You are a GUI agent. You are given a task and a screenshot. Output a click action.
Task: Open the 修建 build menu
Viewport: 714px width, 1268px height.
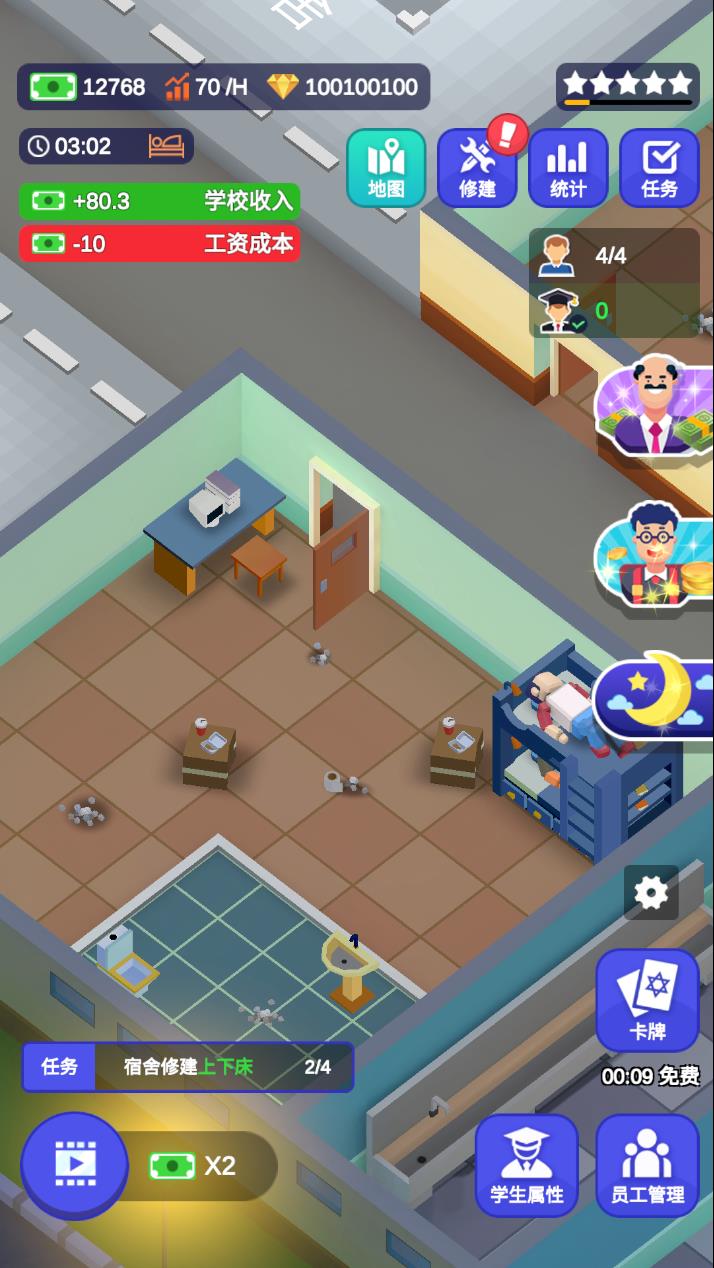coord(477,168)
